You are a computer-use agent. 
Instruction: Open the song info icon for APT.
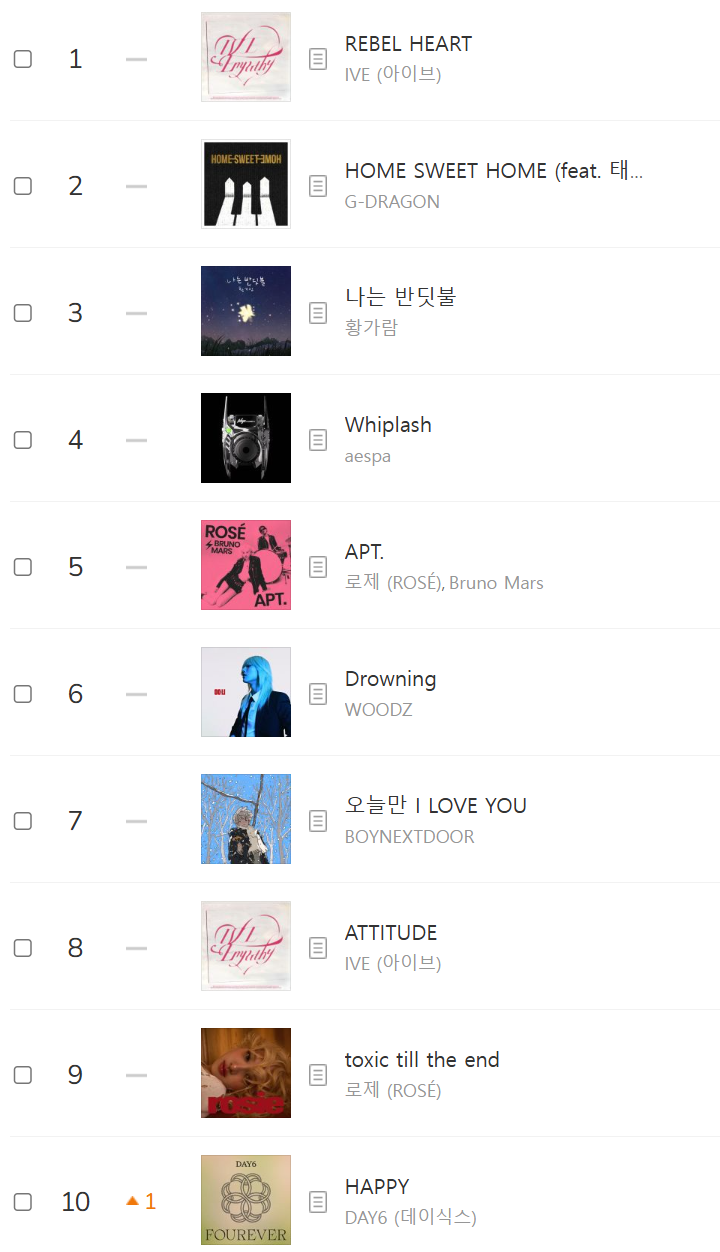coord(318,567)
